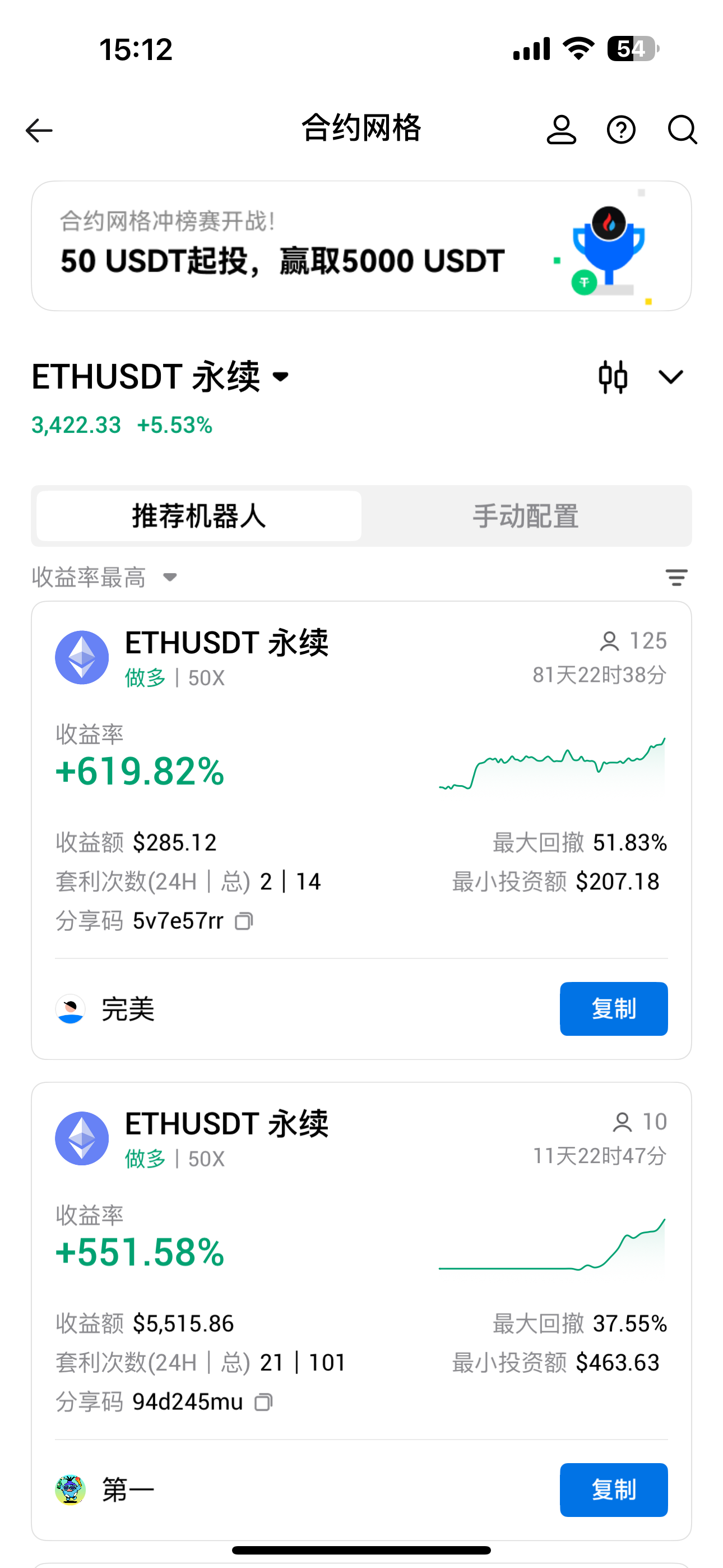Open the candlestick chart icon
This screenshot has width=723, height=1568.
coord(612,377)
